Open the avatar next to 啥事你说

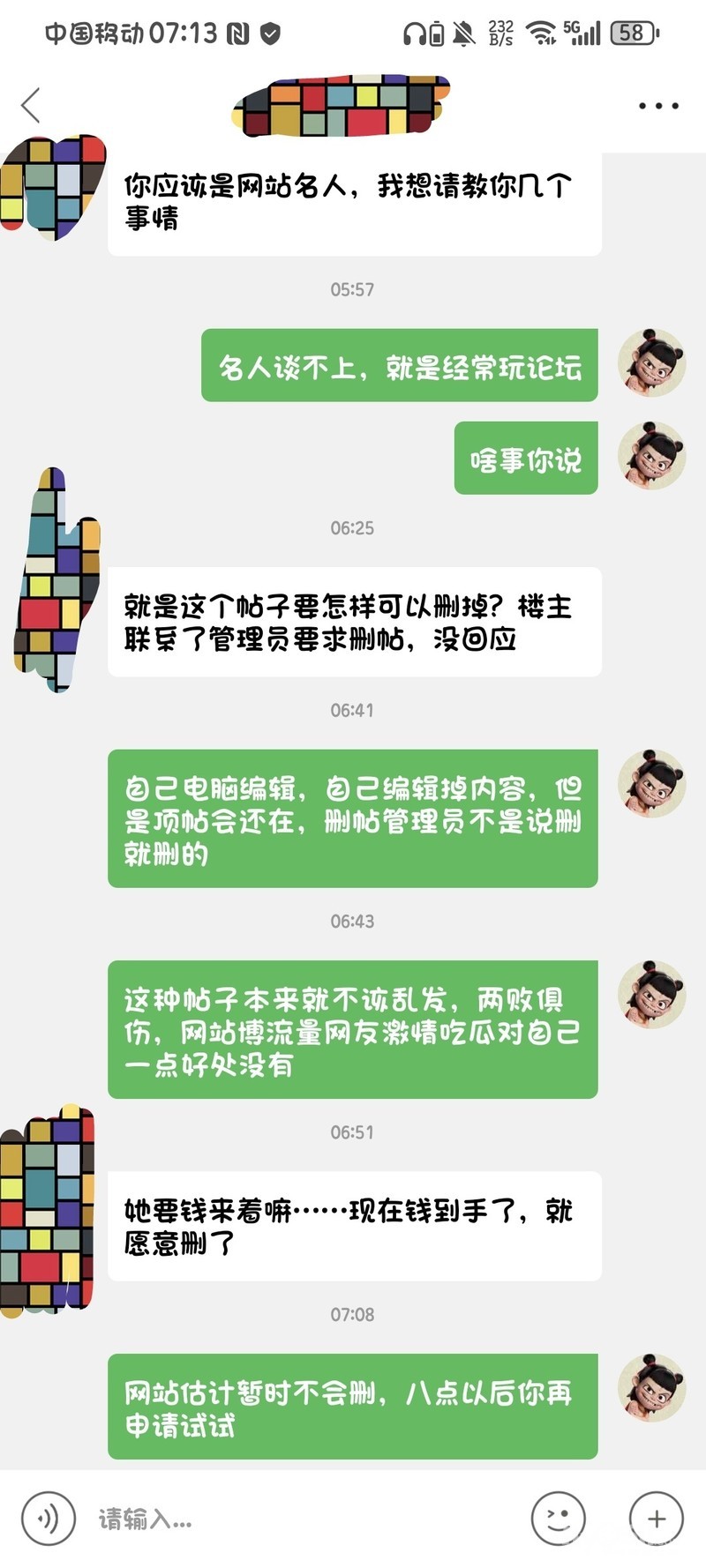[651, 456]
